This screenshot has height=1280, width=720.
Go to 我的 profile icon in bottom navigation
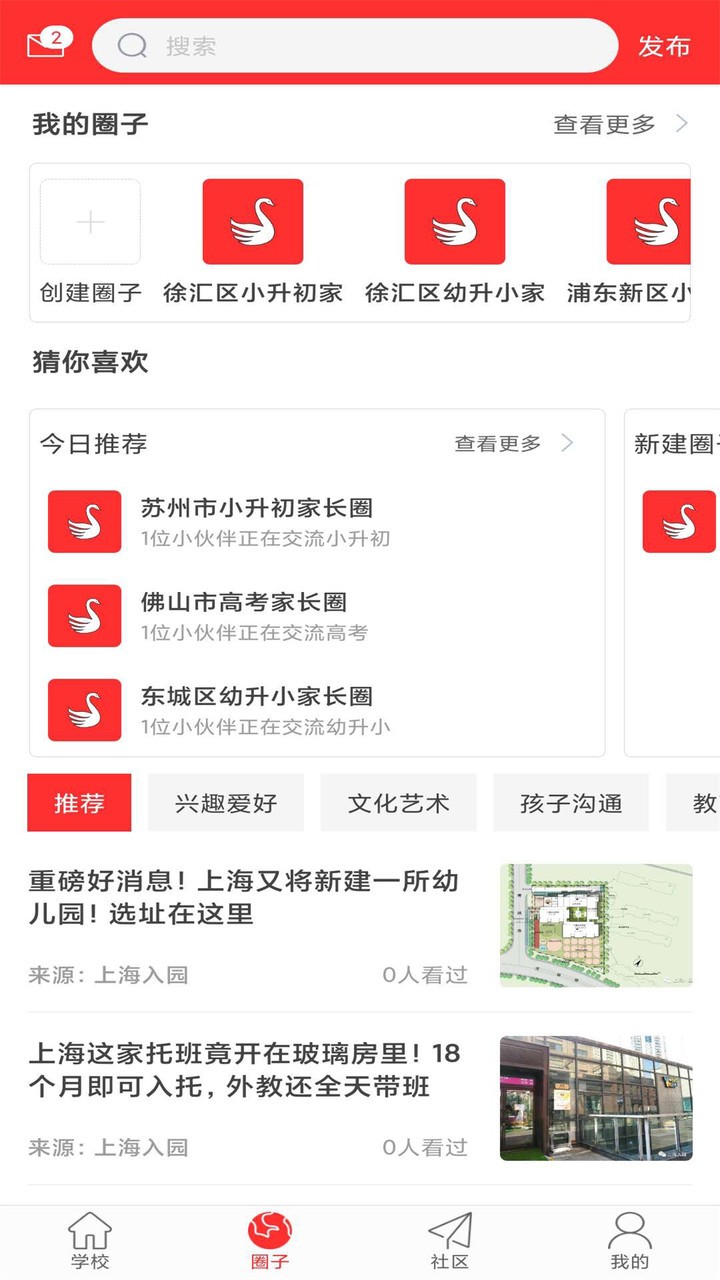[632, 1228]
